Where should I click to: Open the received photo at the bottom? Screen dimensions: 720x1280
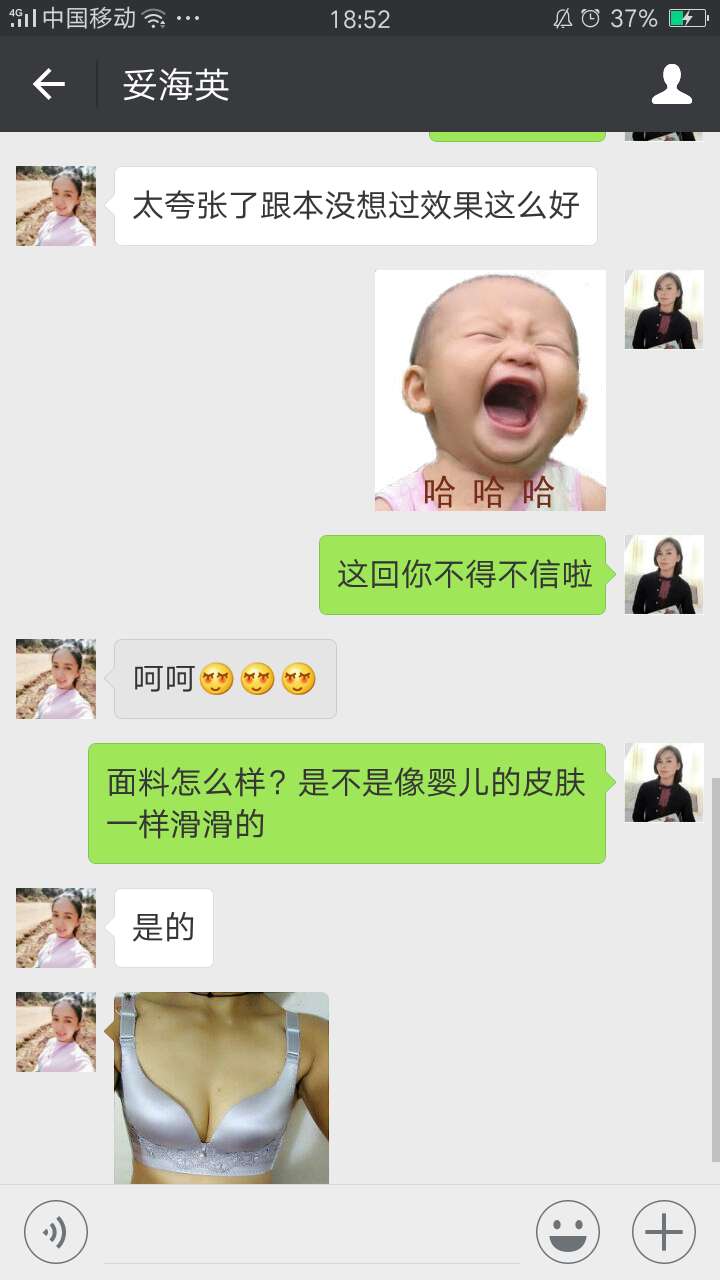[x=221, y=1088]
